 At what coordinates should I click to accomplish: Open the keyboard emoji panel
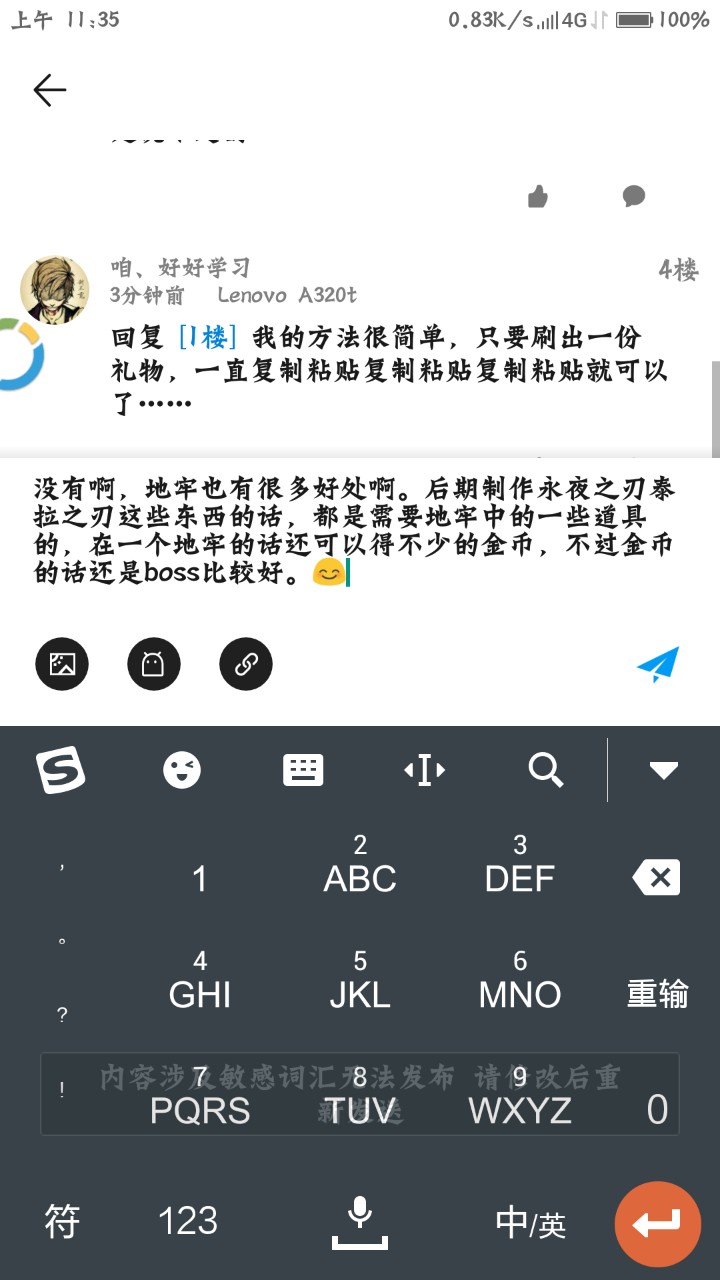click(x=182, y=770)
